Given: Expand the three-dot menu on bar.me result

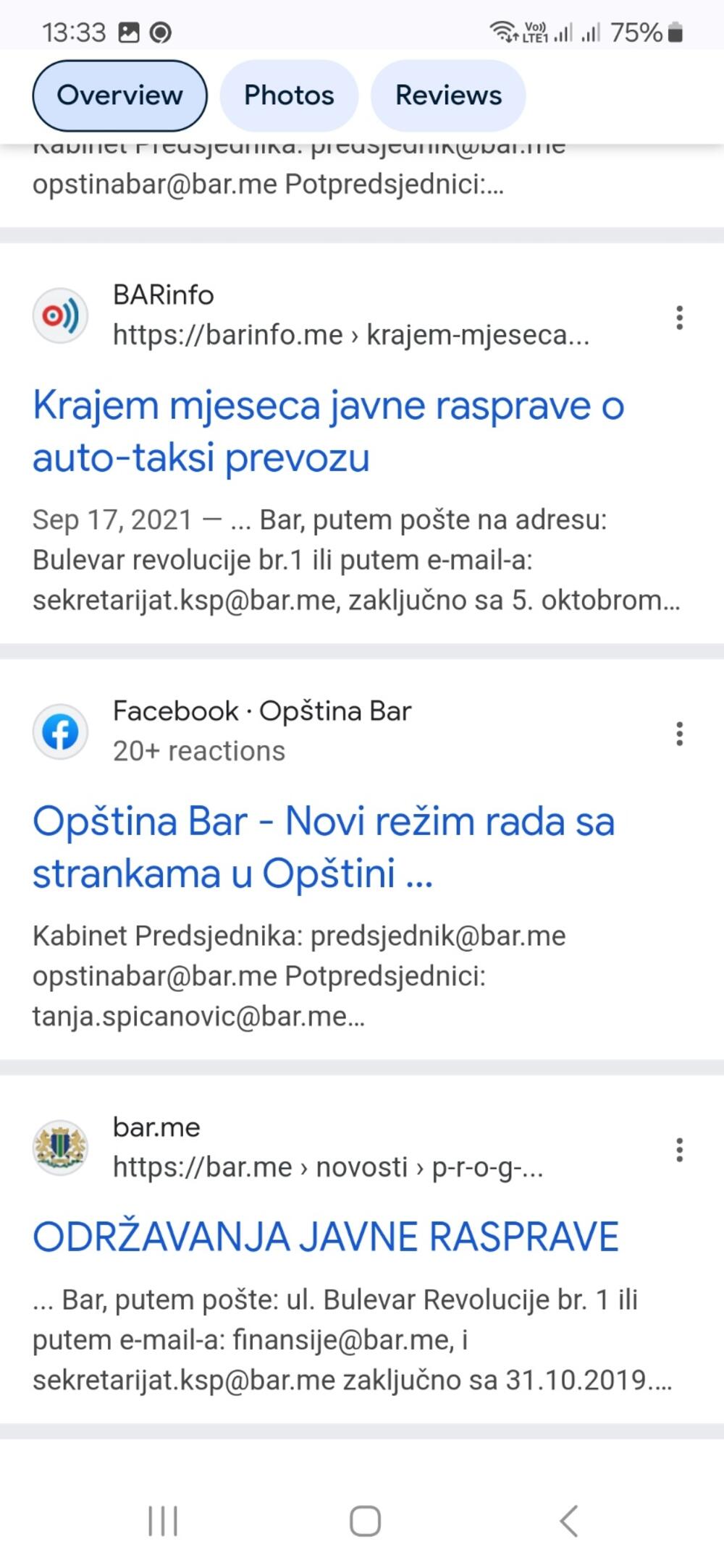Looking at the screenshot, I should click(679, 1149).
